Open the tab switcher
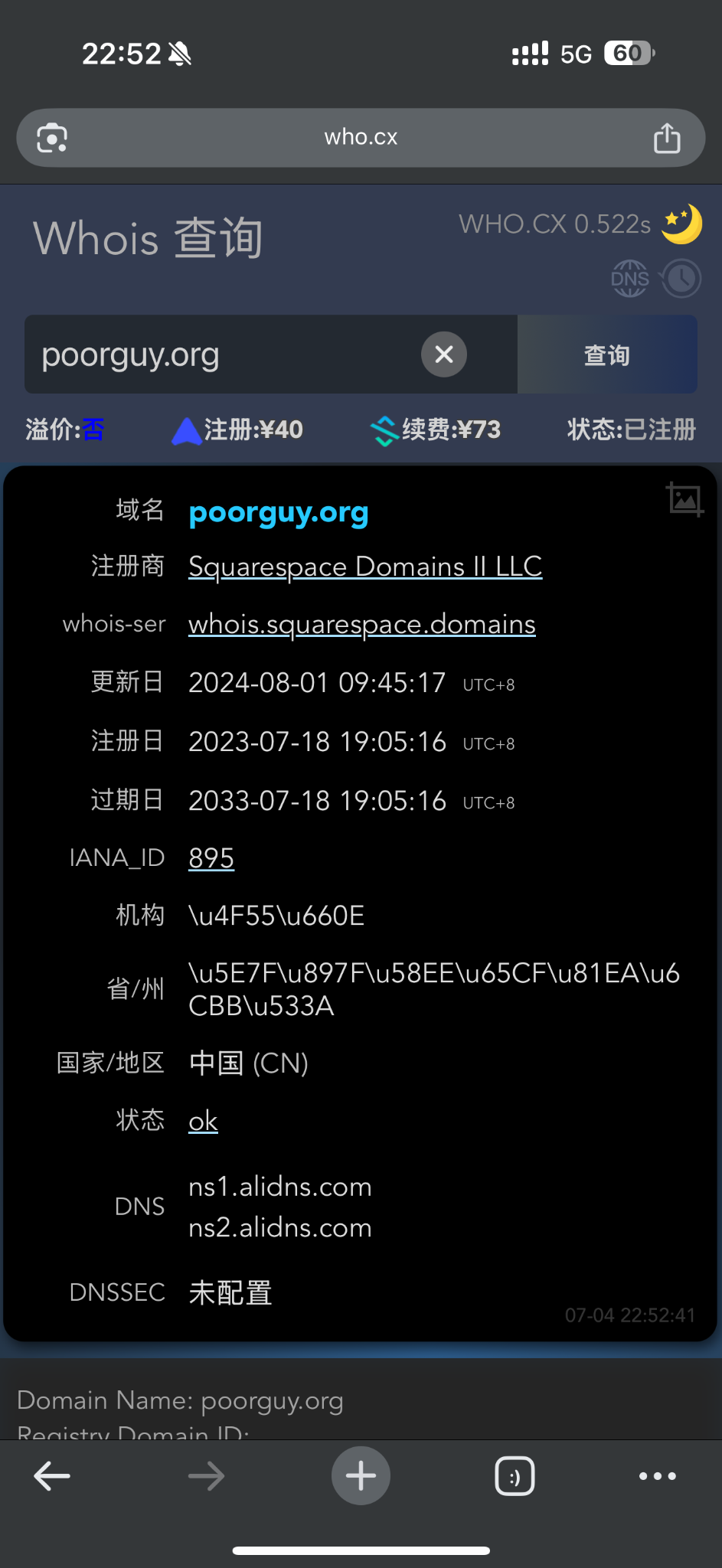Screen dimensions: 722x1568 515,1476
